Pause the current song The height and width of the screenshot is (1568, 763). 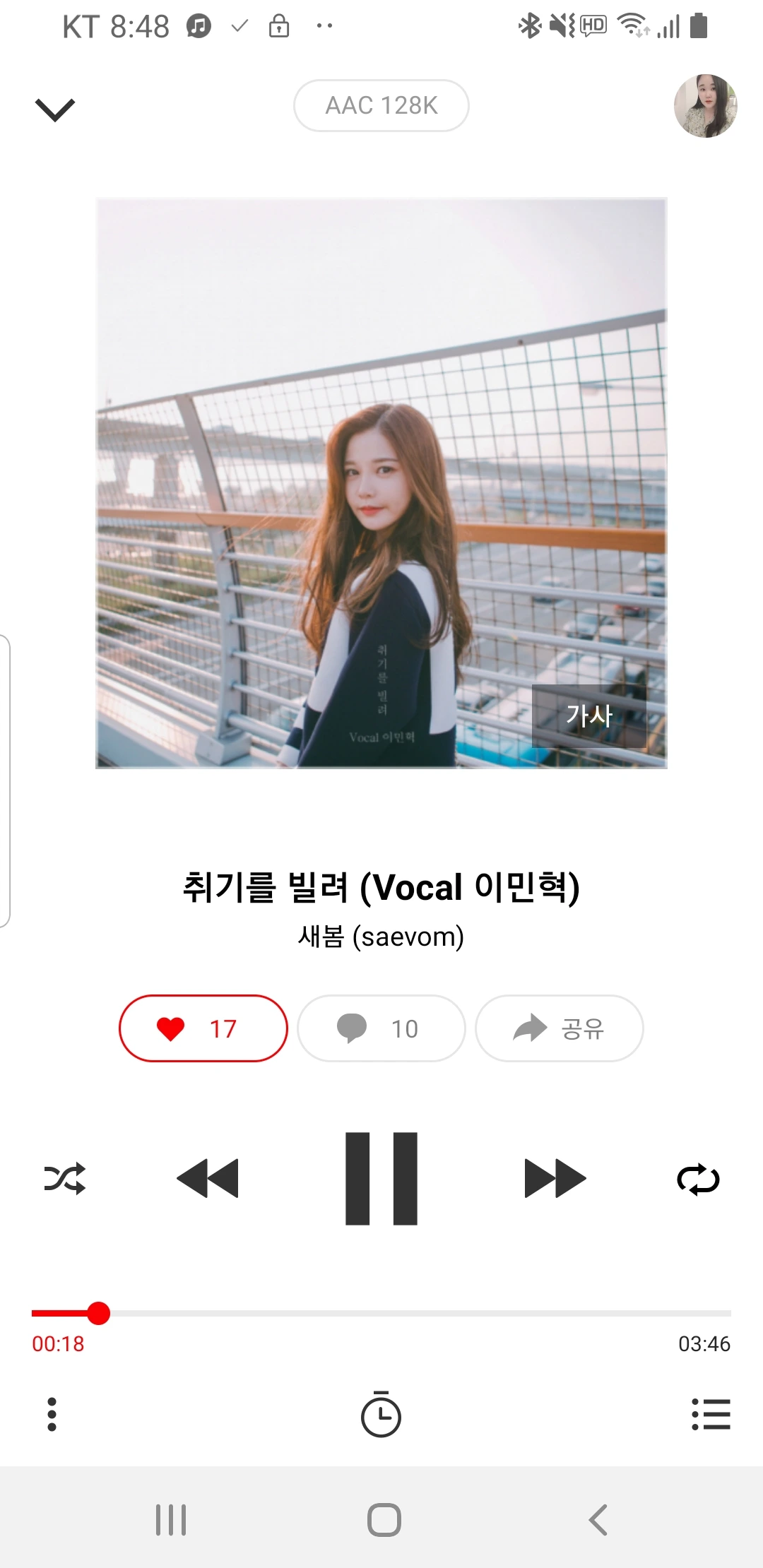(381, 1179)
